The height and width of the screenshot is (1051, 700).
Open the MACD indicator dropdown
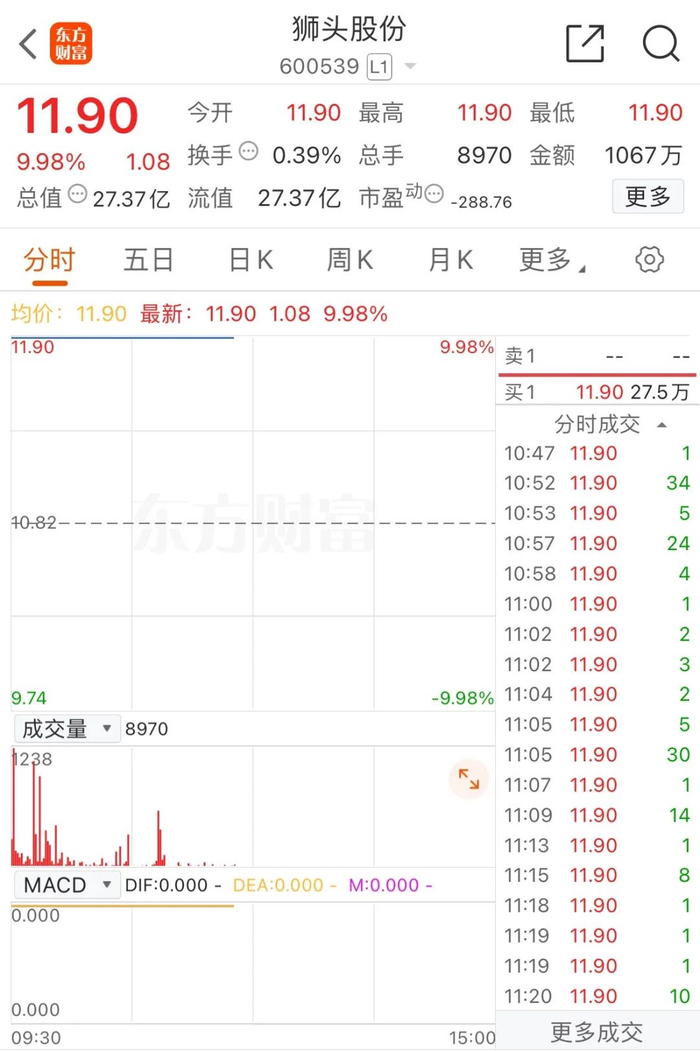pos(66,885)
